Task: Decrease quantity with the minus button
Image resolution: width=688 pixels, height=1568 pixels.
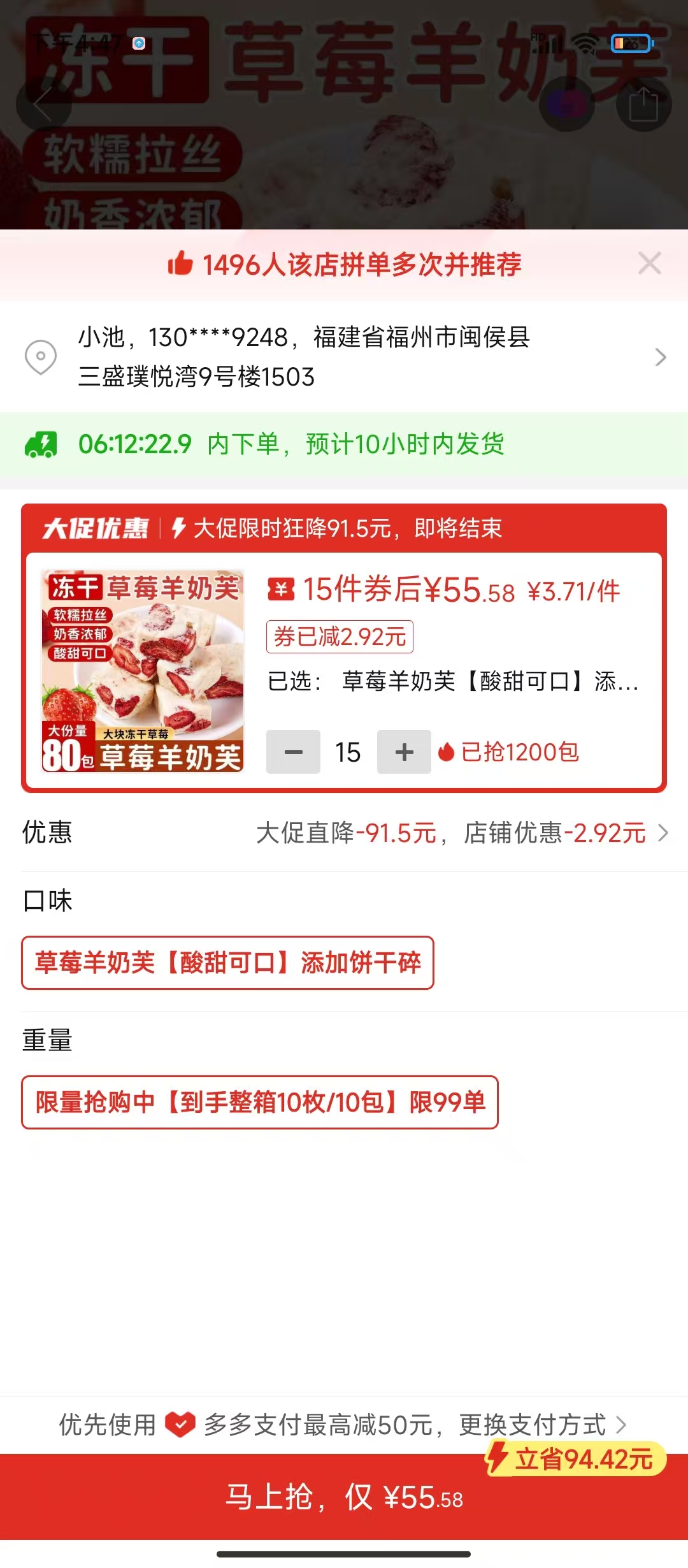Action: pos(293,752)
